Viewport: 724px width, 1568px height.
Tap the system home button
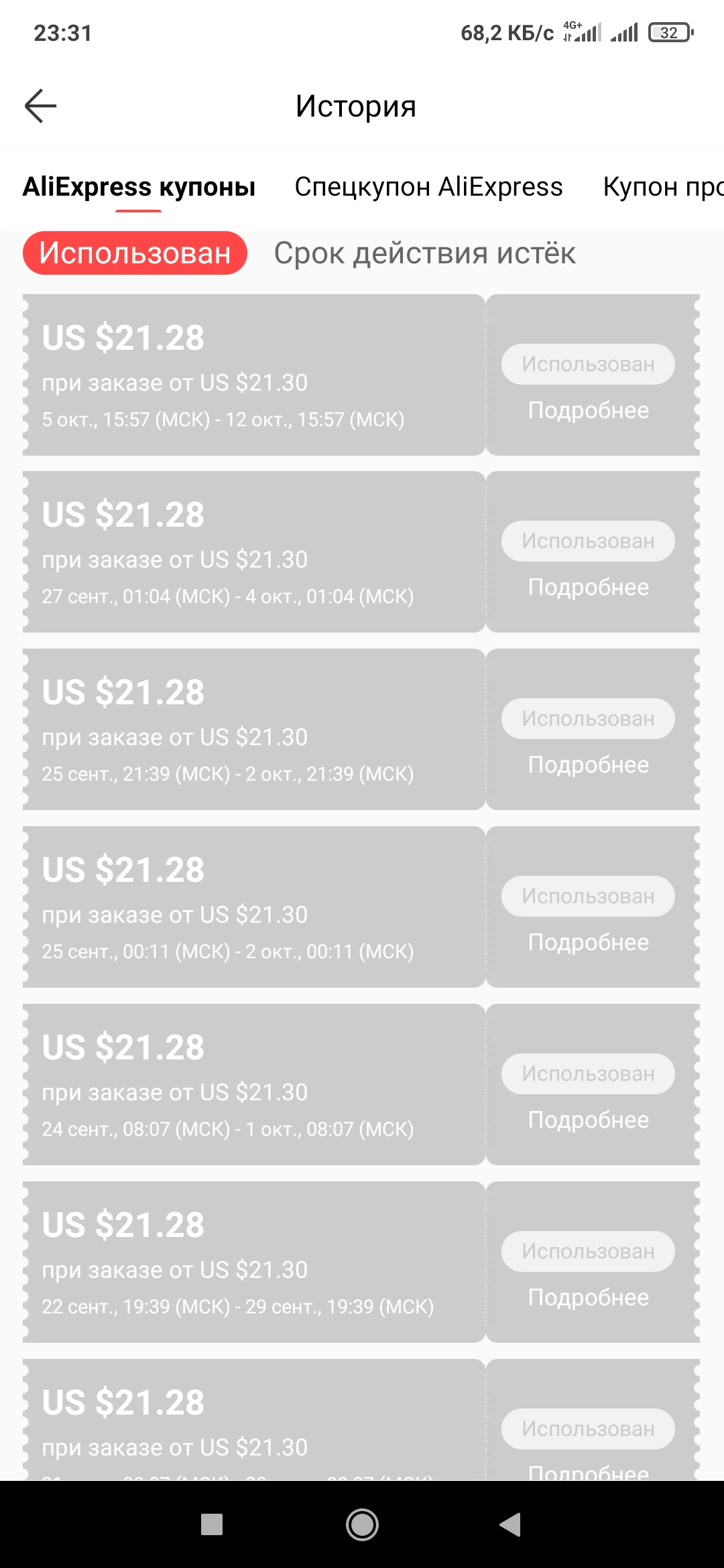tap(362, 1524)
